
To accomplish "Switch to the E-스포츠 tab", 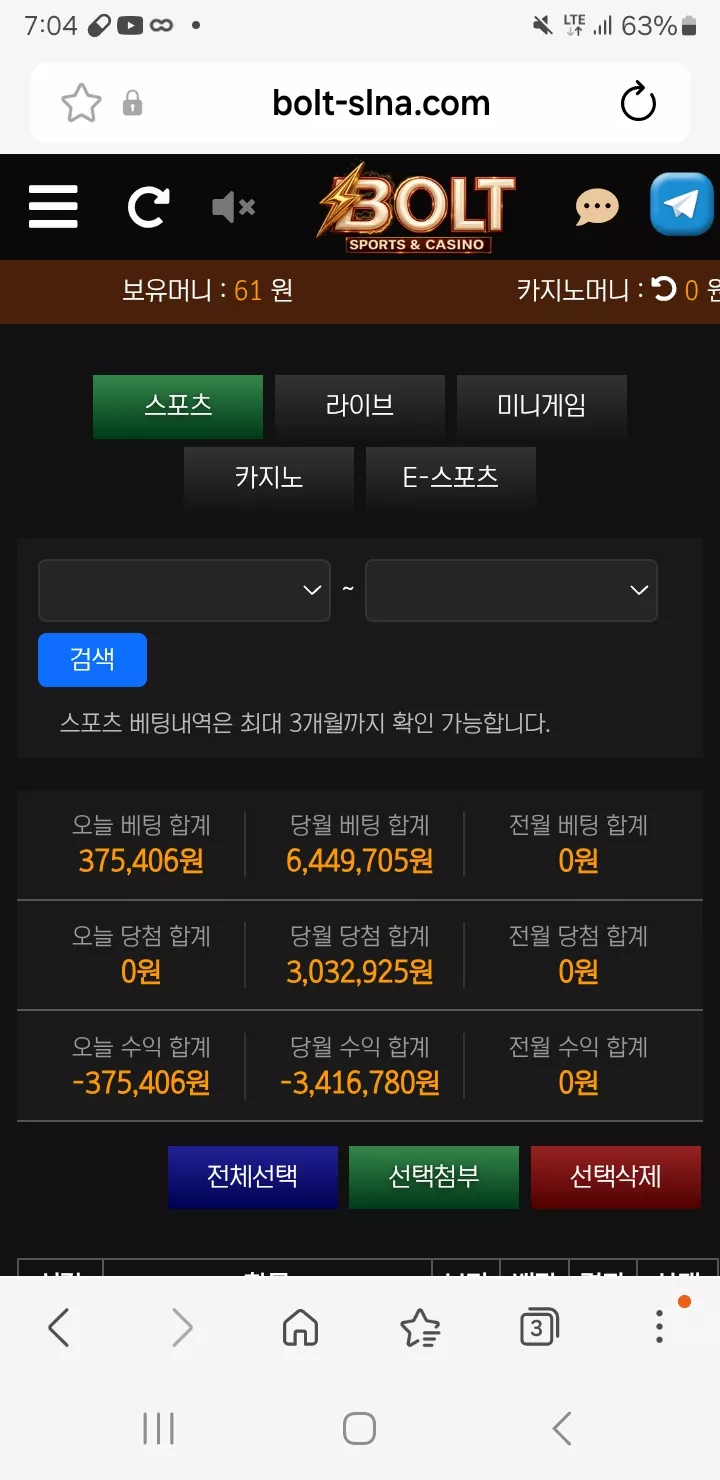I will click(451, 478).
